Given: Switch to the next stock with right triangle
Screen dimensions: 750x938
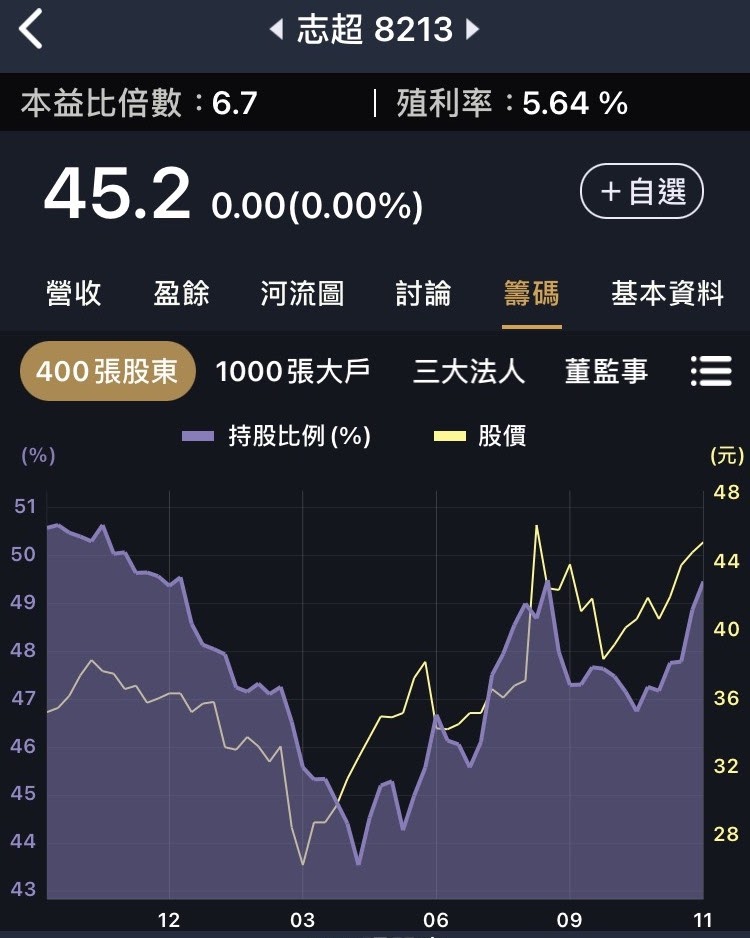Looking at the screenshot, I should pos(472,29).
